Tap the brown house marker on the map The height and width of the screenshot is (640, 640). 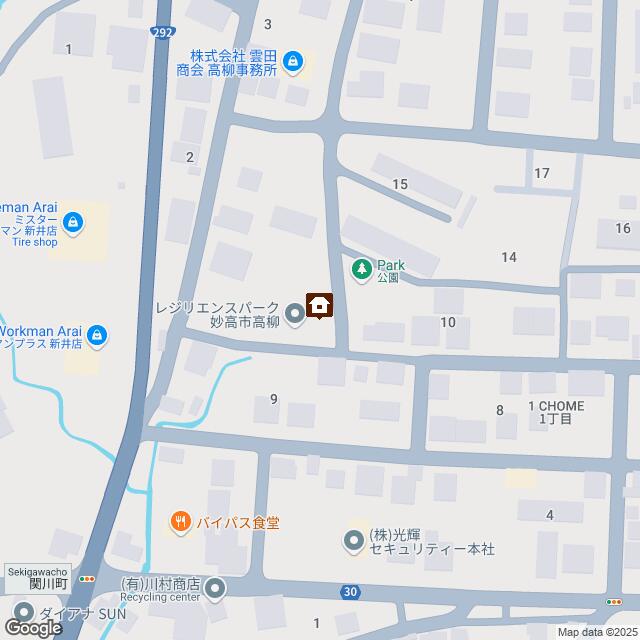[320, 305]
